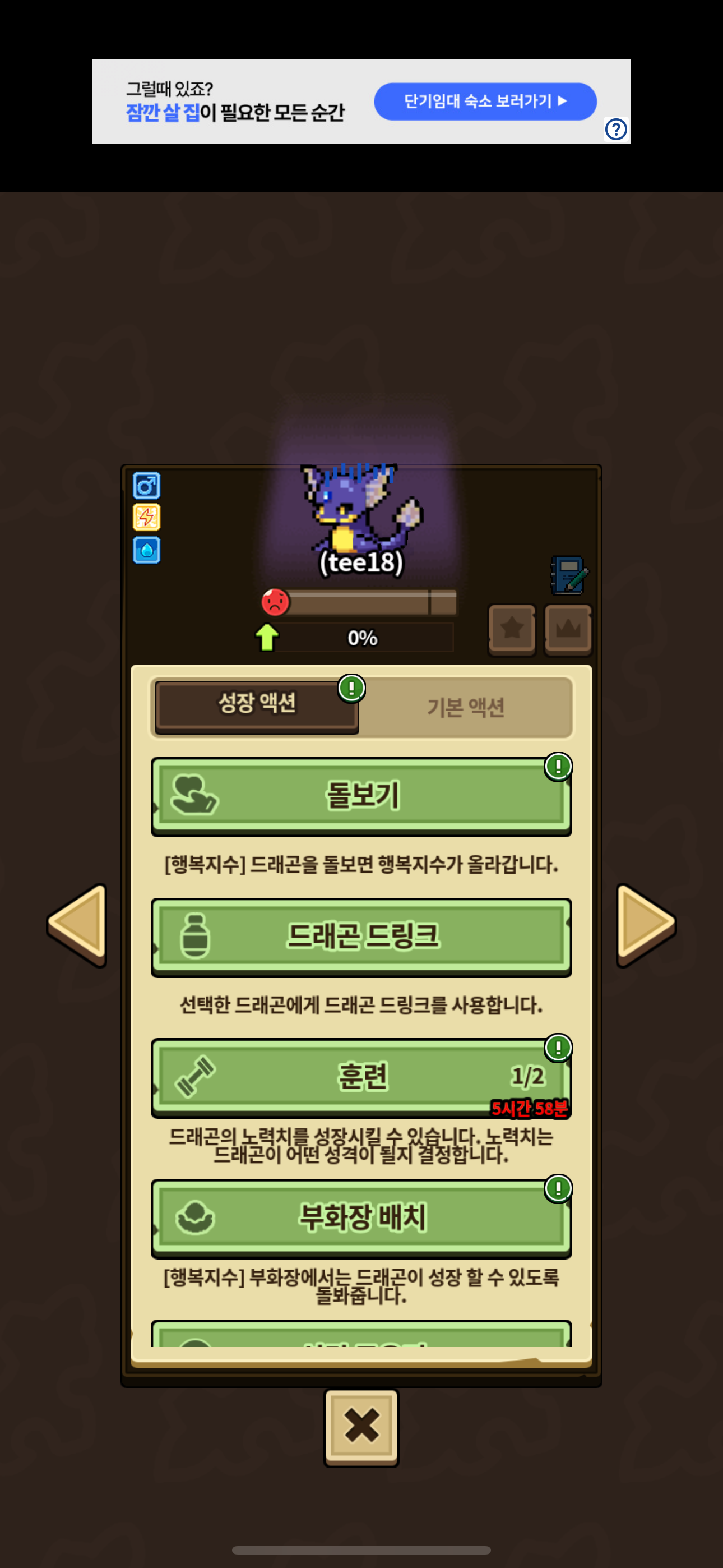Viewport: 723px width, 1568px height.
Task: Switch to the 기본 액션 tab
Action: point(466,707)
